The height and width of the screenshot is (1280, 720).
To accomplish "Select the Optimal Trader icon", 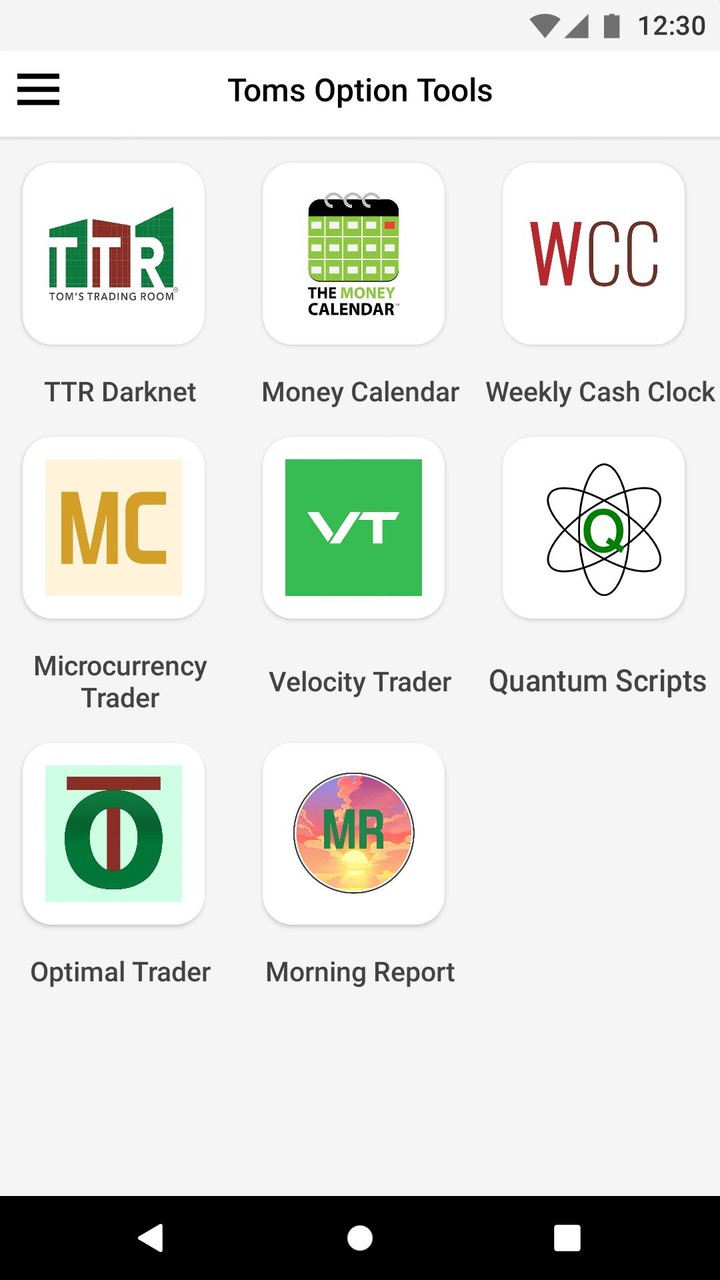I will (113, 833).
